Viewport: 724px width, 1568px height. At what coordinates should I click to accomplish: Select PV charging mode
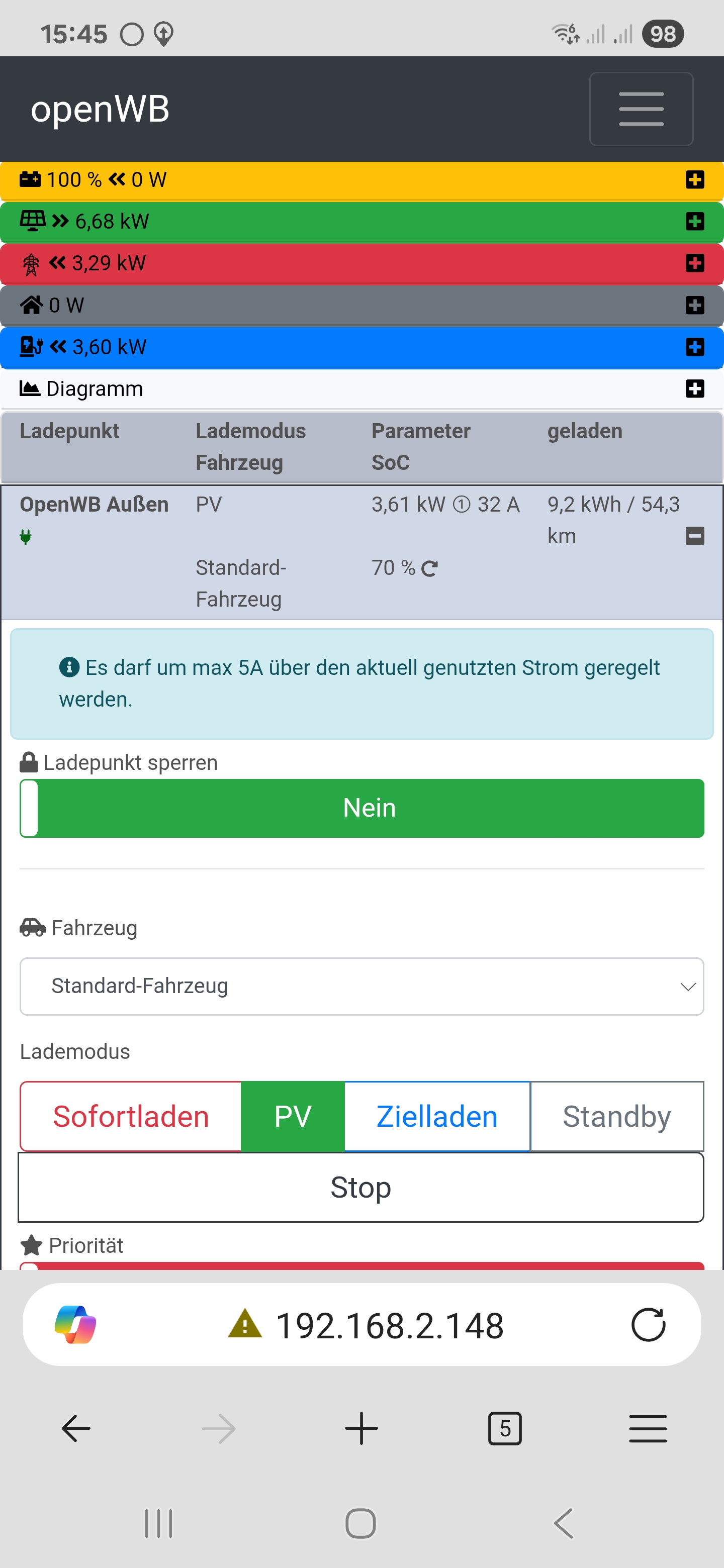(293, 1116)
